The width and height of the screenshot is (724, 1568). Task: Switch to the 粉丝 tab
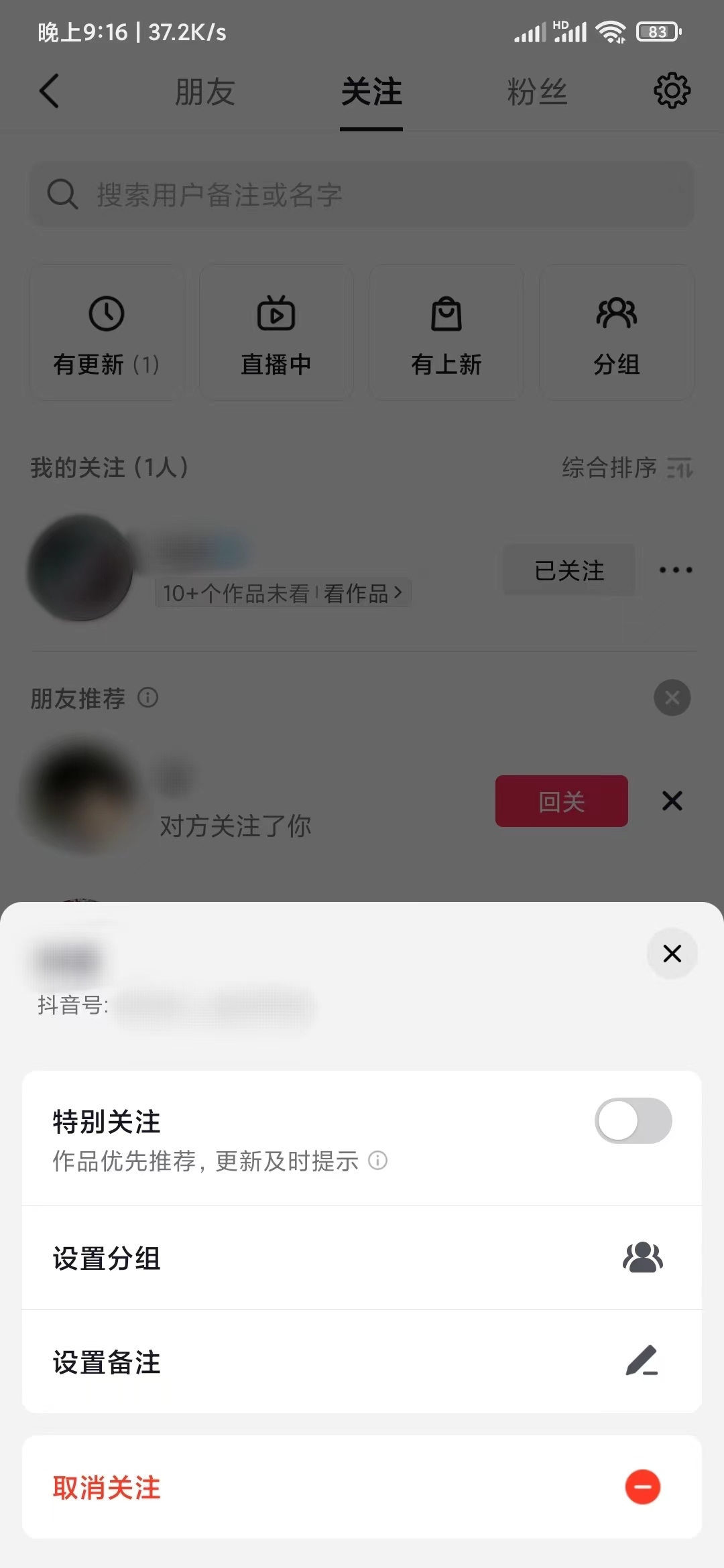coord(536,92)
